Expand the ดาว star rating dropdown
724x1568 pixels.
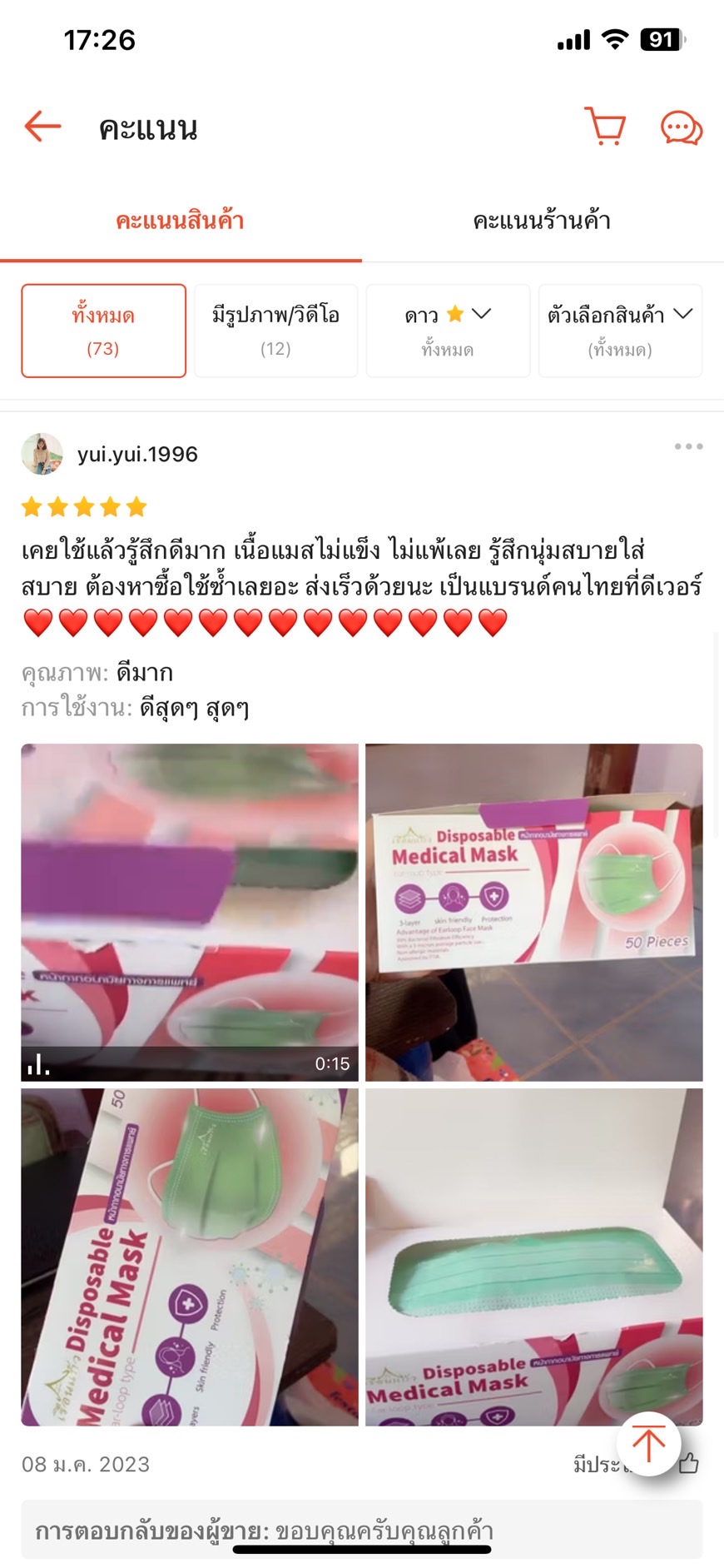(448, 331)
